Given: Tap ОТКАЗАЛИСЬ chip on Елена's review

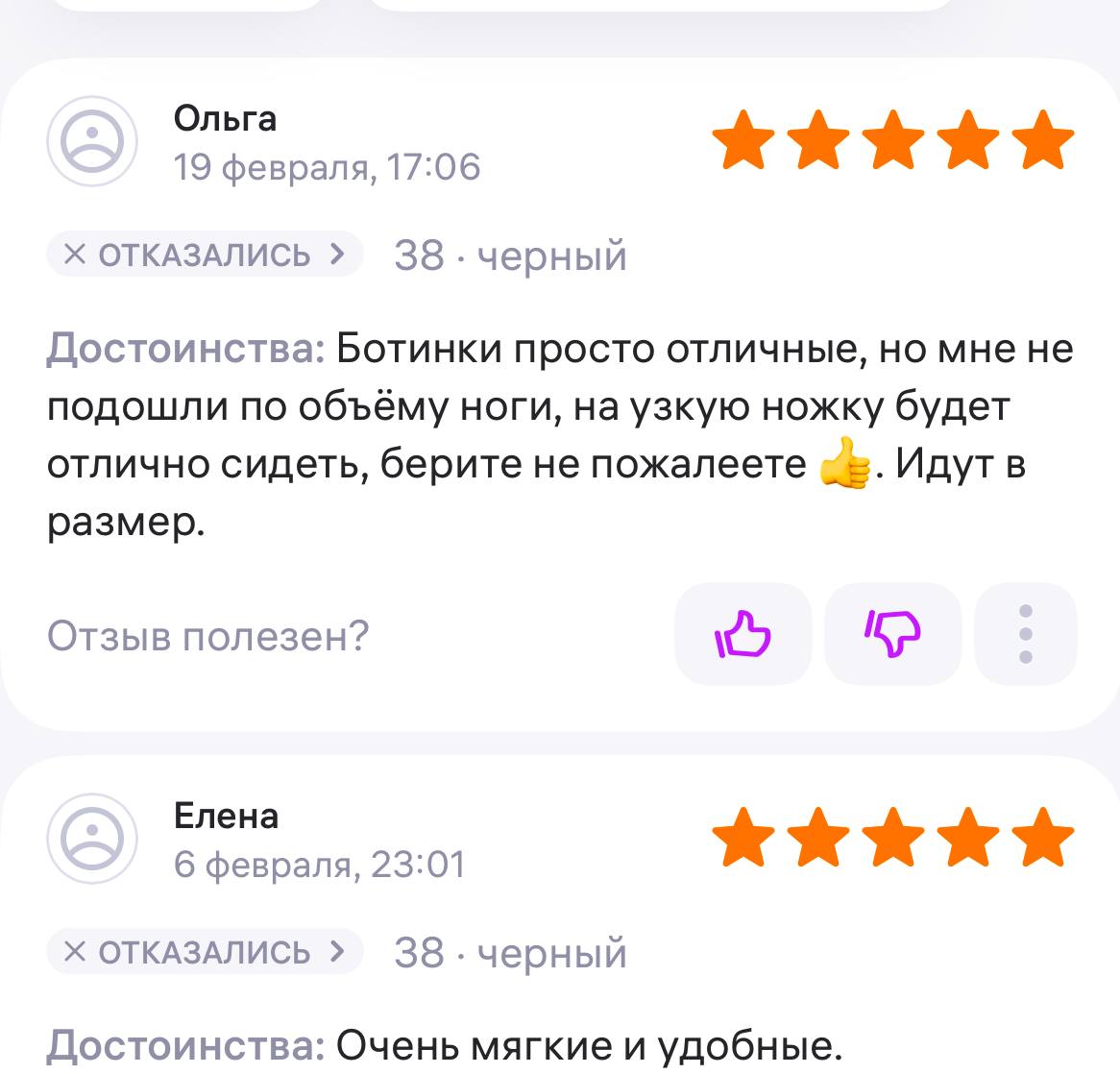Looking at the screenshot, I should pyautogui.click(x=205, y=952).
